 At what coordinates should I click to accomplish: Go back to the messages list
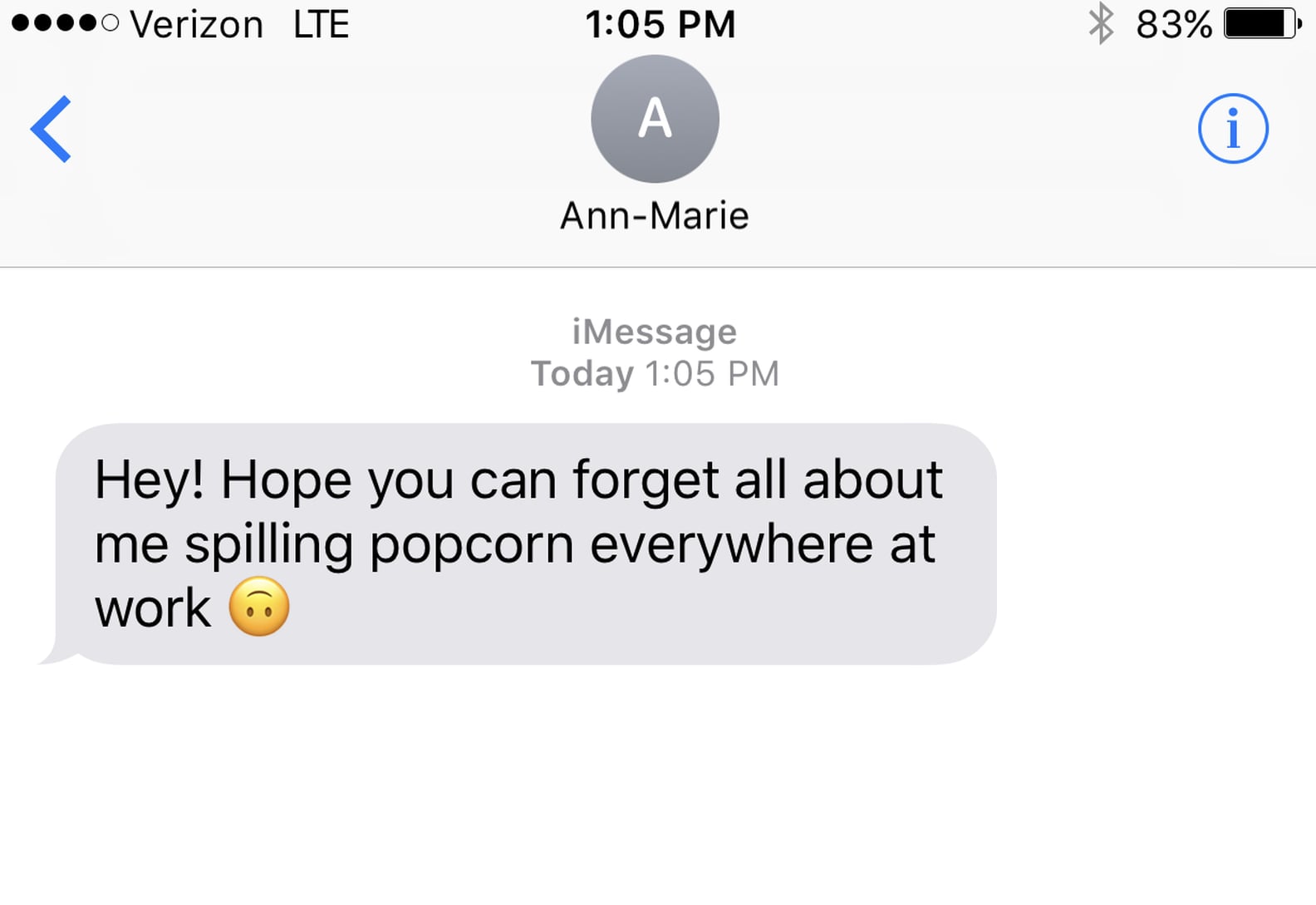point(52,129)
